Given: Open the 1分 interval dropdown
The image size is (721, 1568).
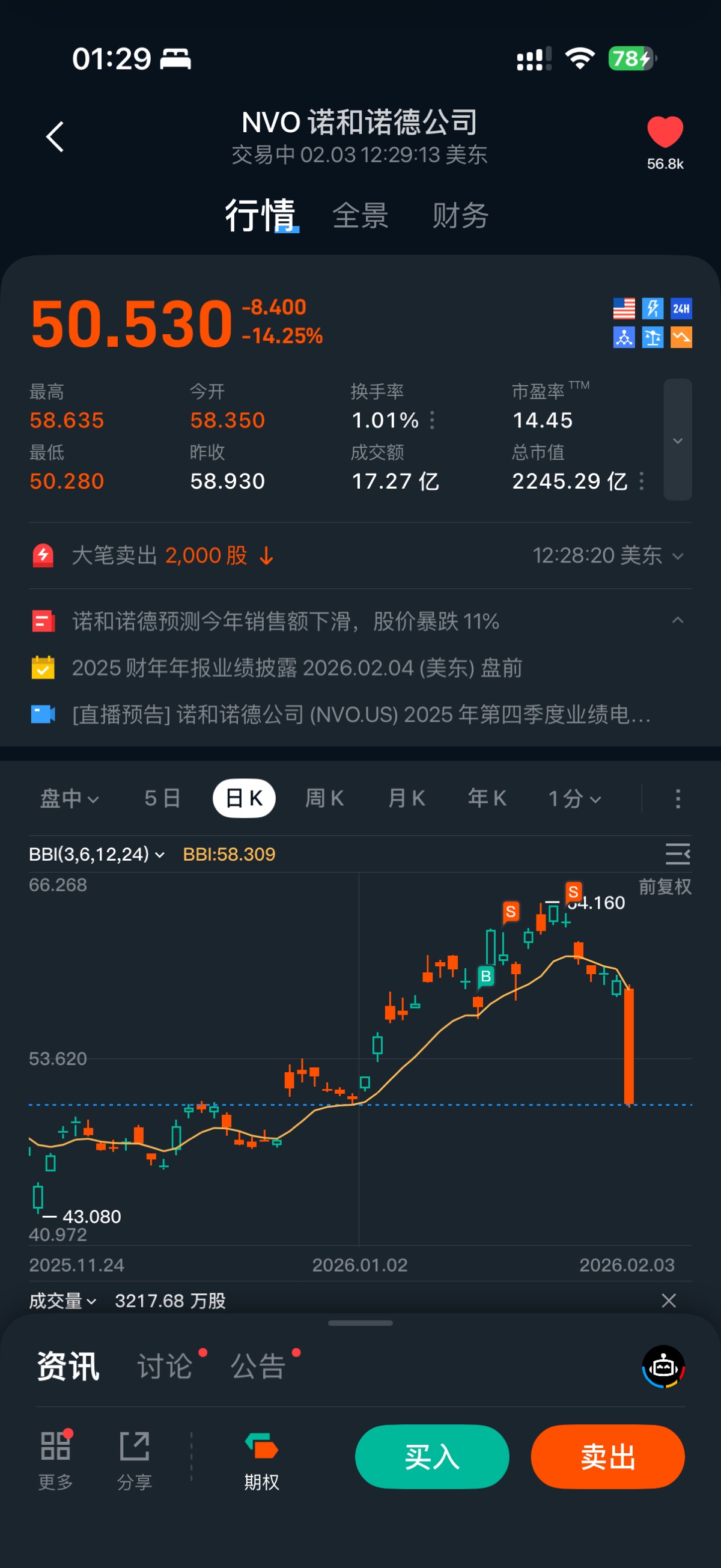Looking at the screenshot, I should coord(574,798).
